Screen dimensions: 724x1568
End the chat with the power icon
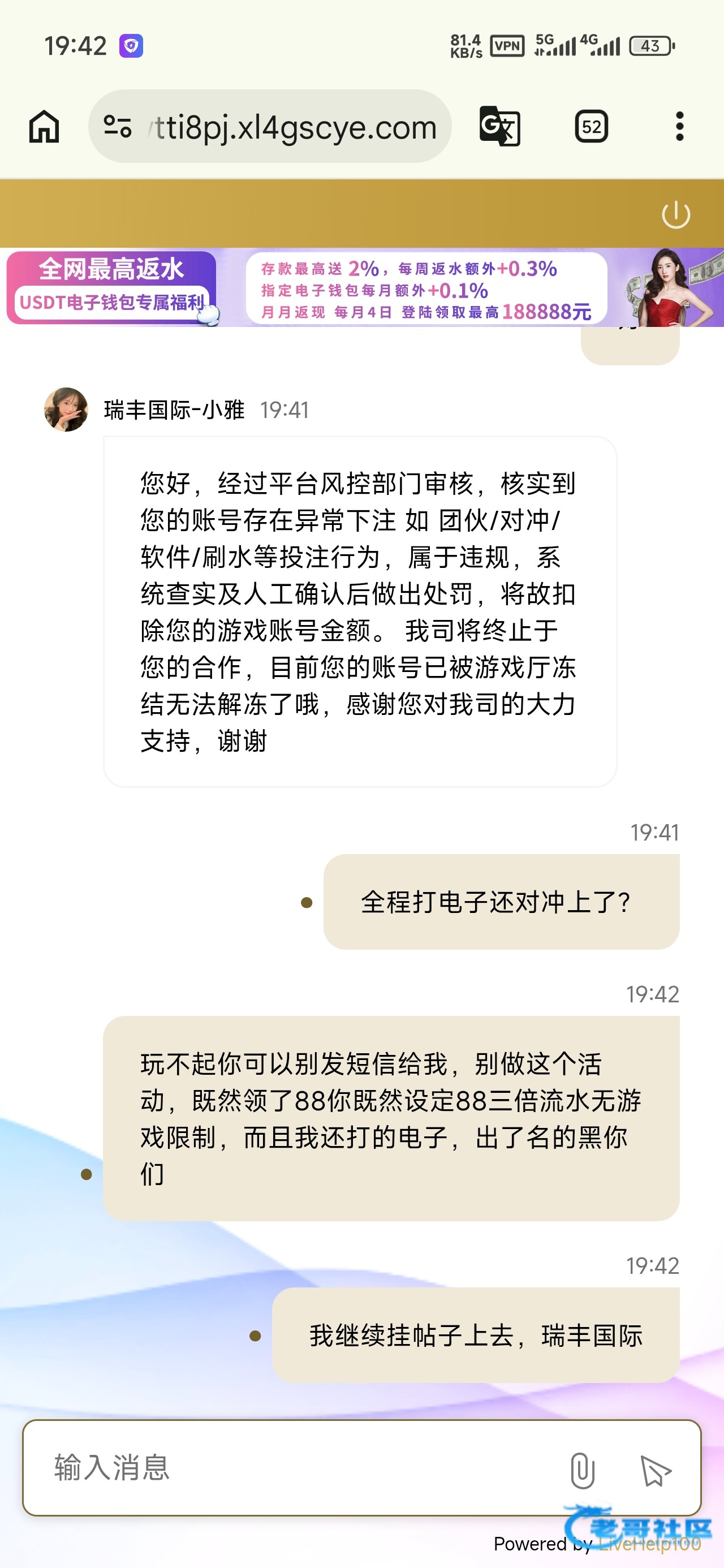(x=675, y=215)
